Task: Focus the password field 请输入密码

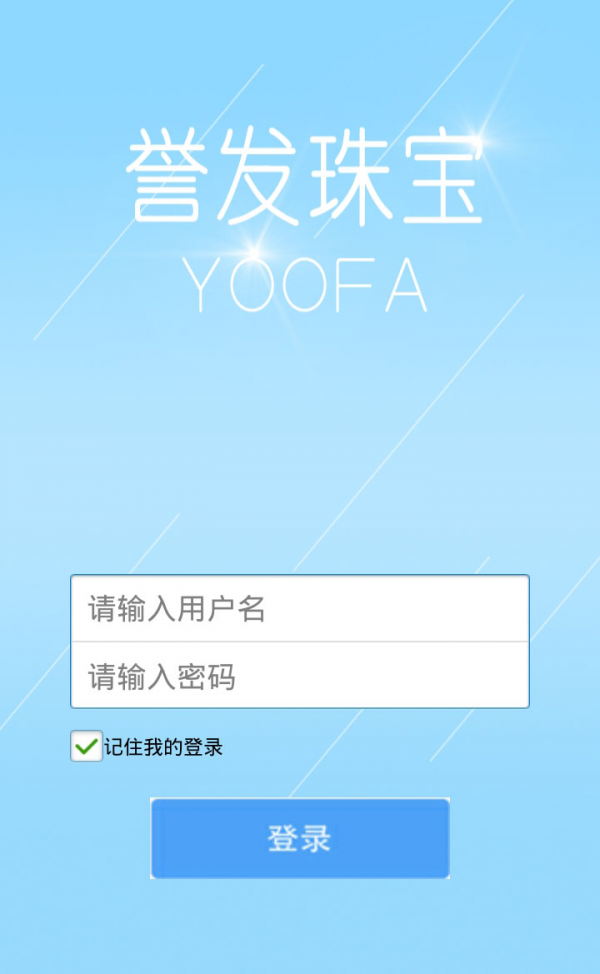Action: point(299,676)
